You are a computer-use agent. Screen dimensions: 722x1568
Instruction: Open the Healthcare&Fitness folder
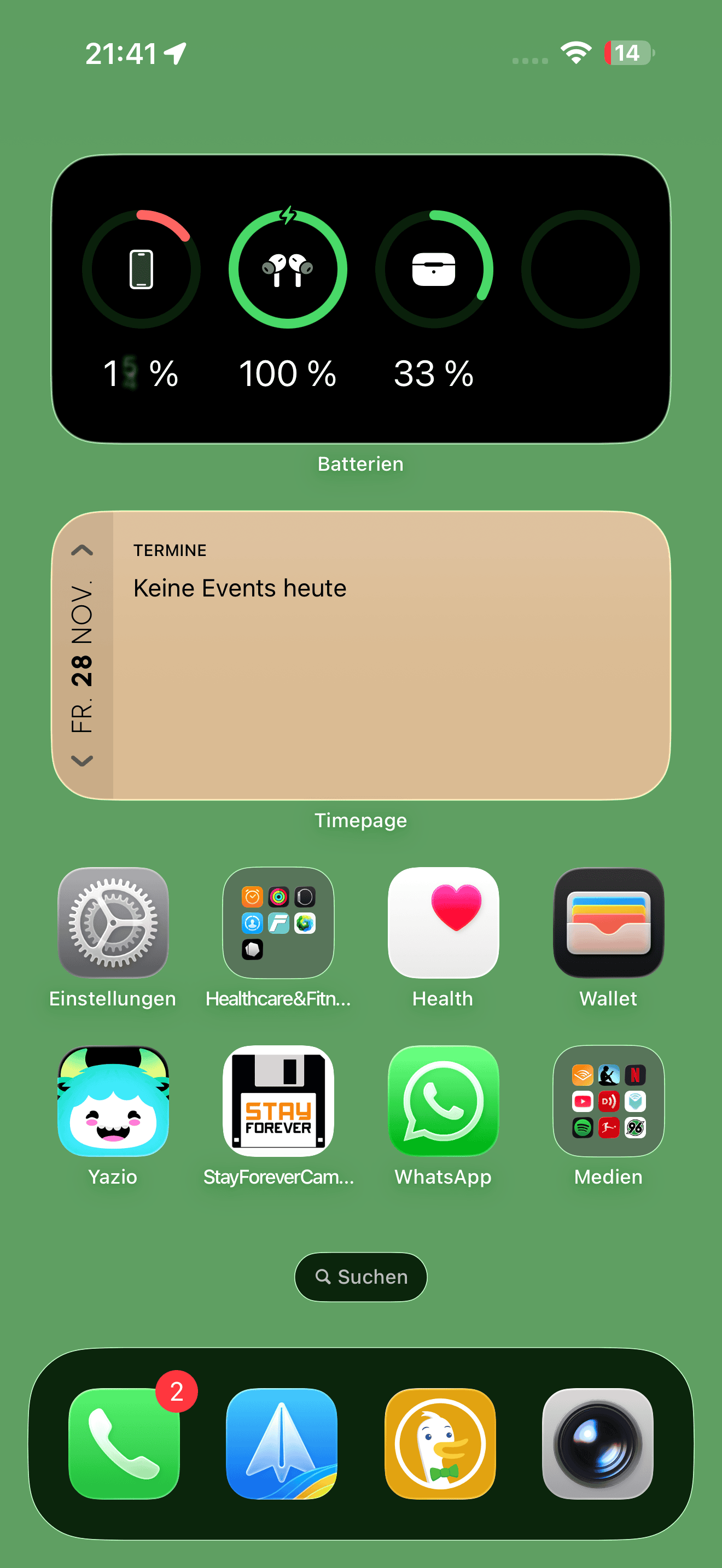(x=278, y=922)
